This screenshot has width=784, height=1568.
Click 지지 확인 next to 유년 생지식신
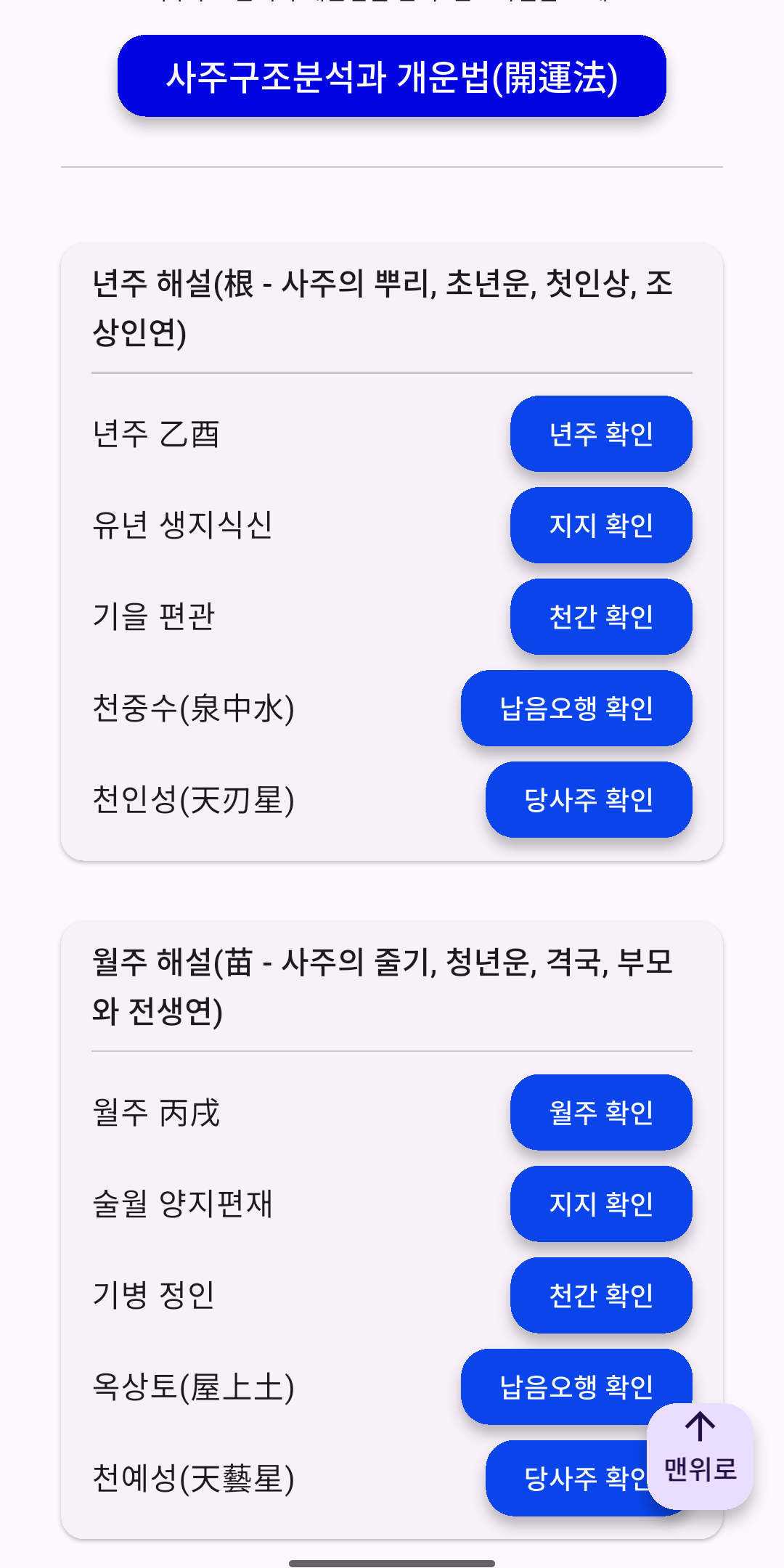(x=601, y=526)
